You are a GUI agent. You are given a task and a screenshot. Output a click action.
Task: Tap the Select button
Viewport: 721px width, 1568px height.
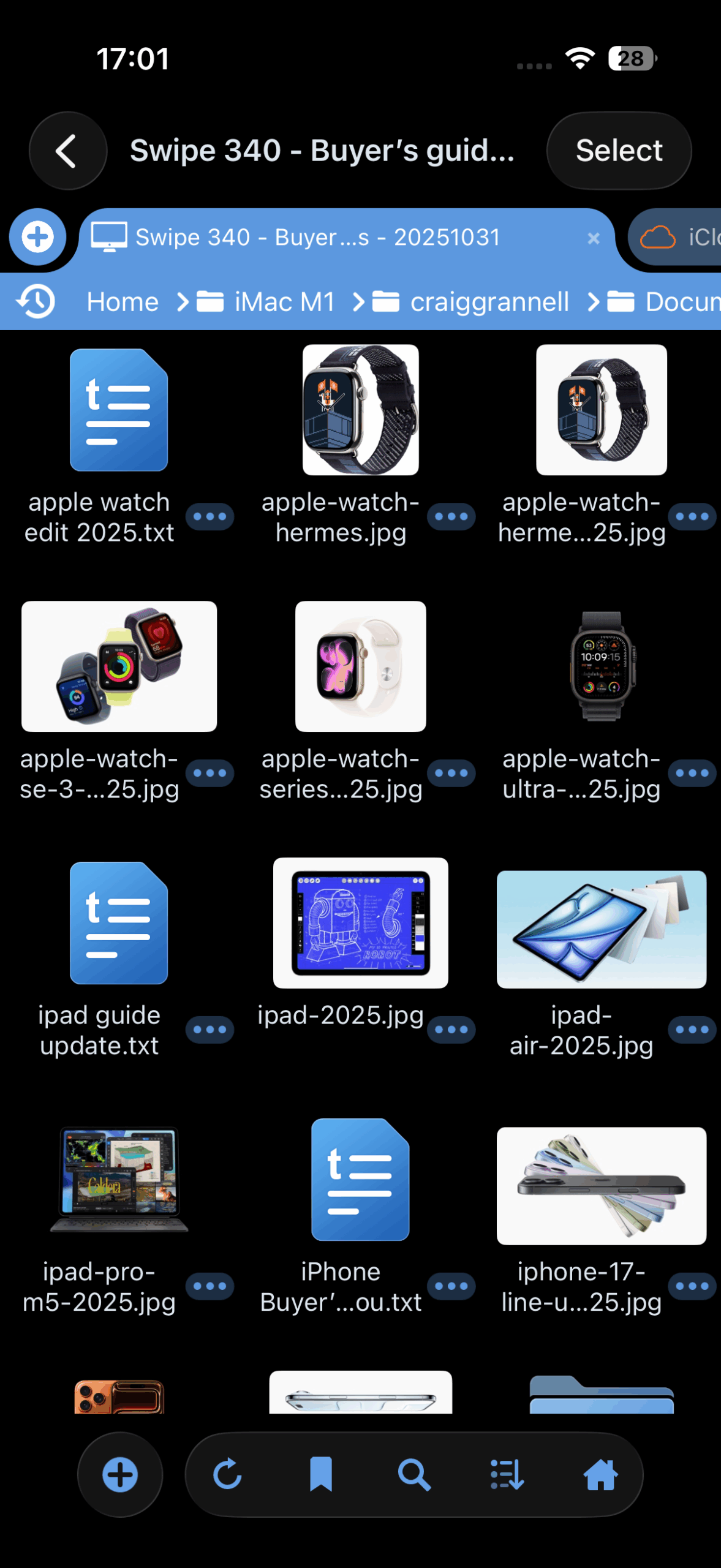618,151
